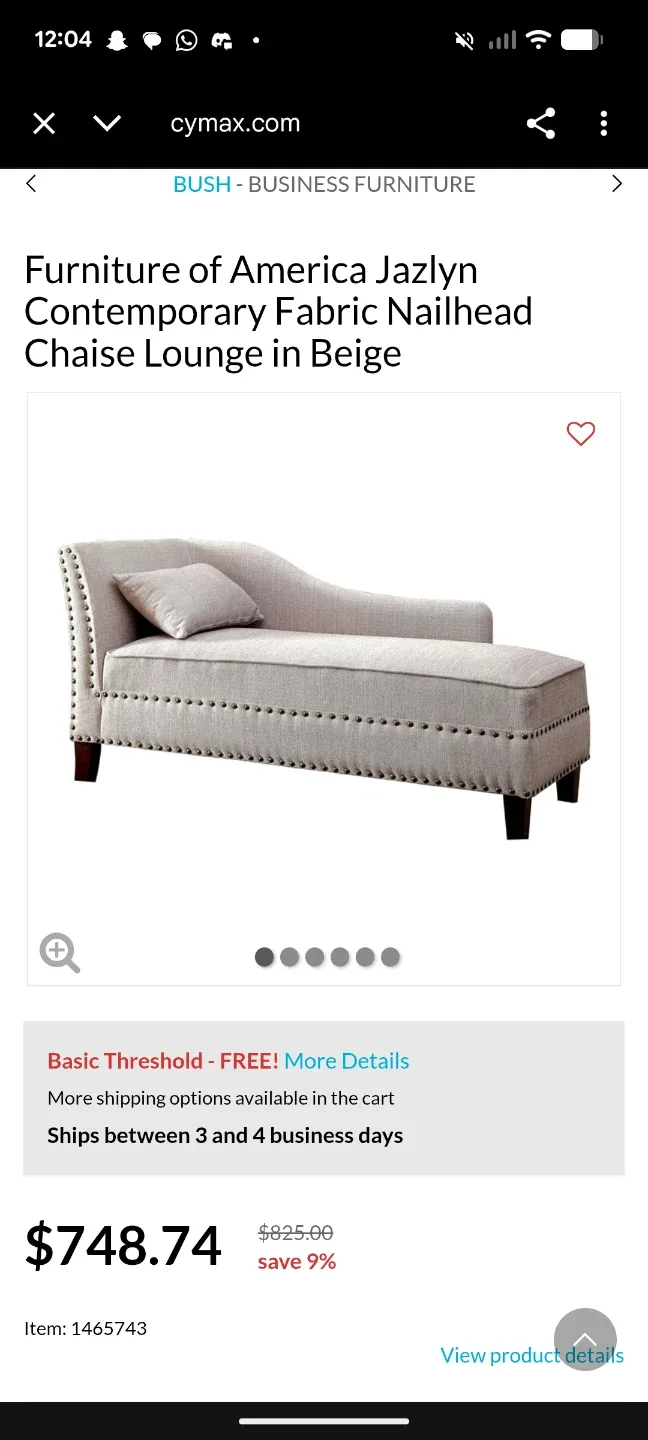Zoom into the product image
The height and width of the screenshot is (1440, 648).
(x=59, y=952)
